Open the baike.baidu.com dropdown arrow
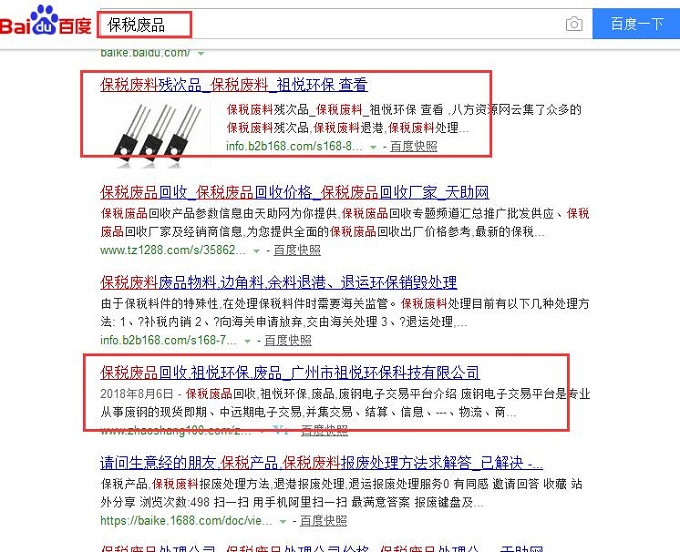 point(201,51)
